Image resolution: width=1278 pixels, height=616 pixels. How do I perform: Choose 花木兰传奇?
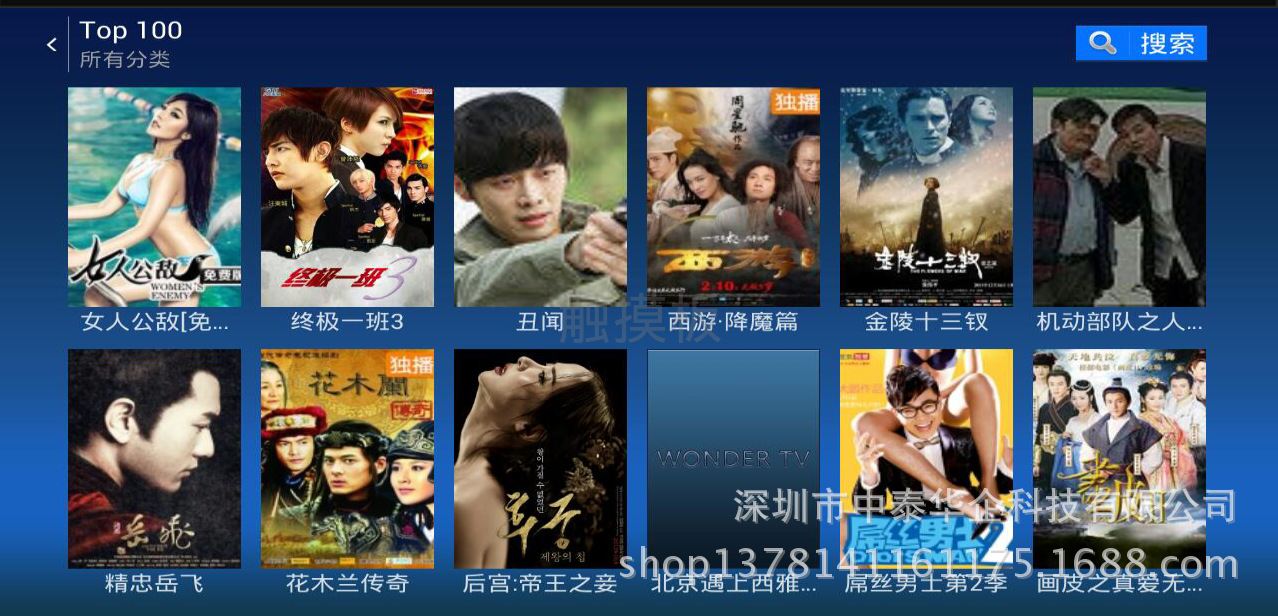(347, 459)
